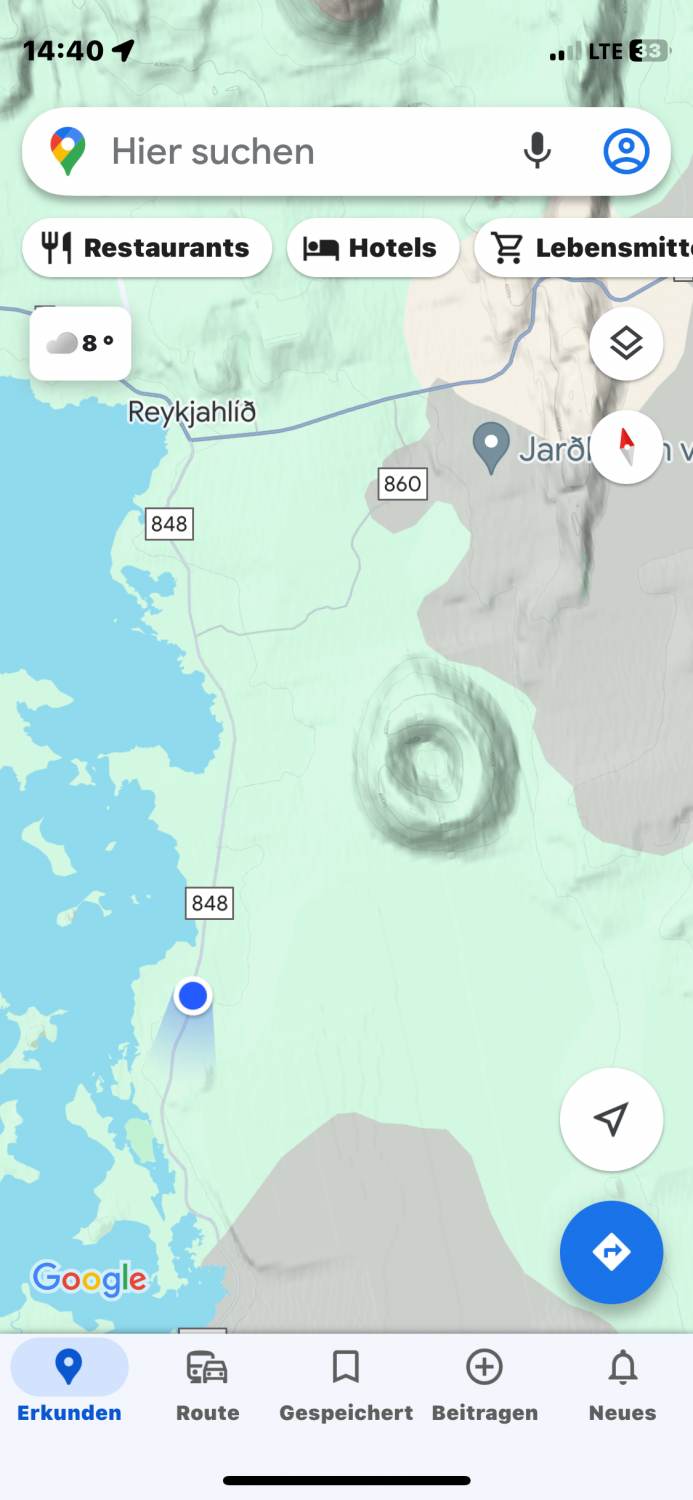Switch to the Gespeichert tab
Image resolution: width=693 pixels, height=1500 pixels.
click(346, 1385)
